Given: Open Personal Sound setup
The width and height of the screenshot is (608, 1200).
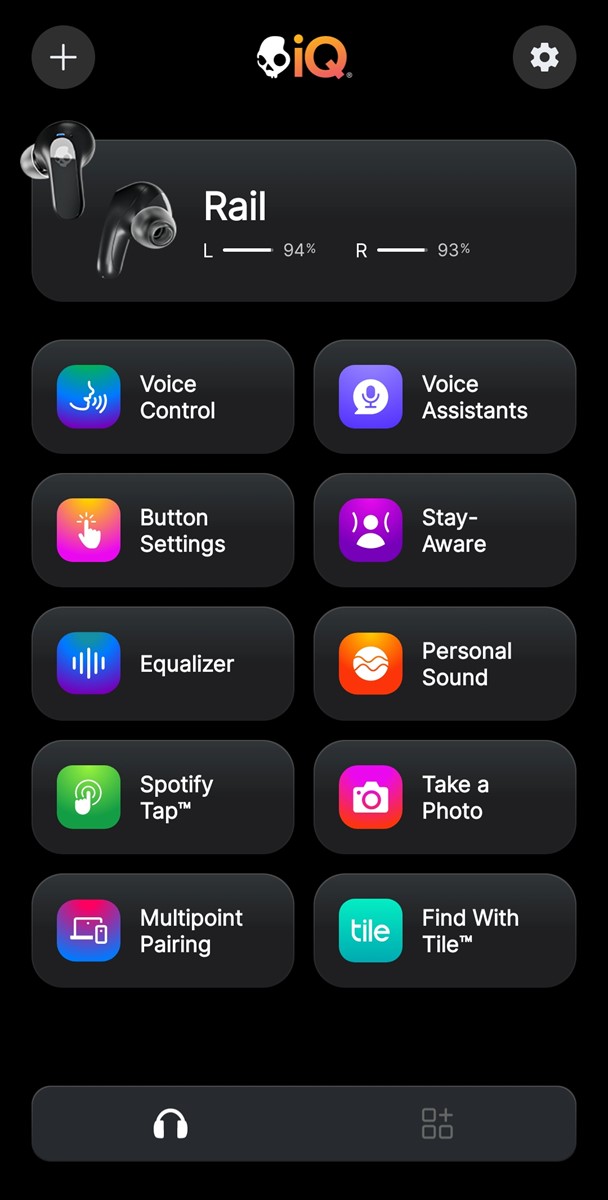Looking at the screenshot, I should tap(445, 664).
